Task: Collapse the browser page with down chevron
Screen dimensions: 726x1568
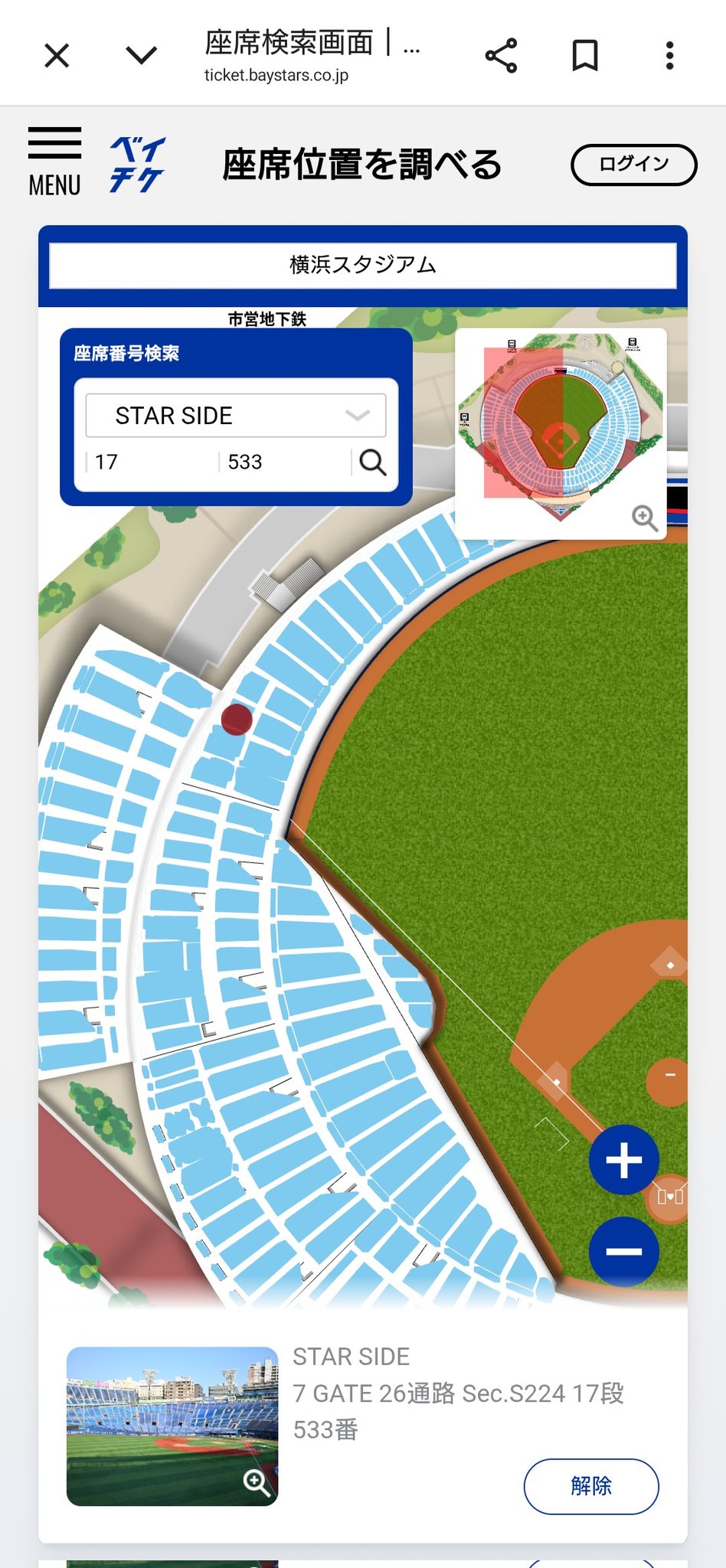Action: pos(141,56)
